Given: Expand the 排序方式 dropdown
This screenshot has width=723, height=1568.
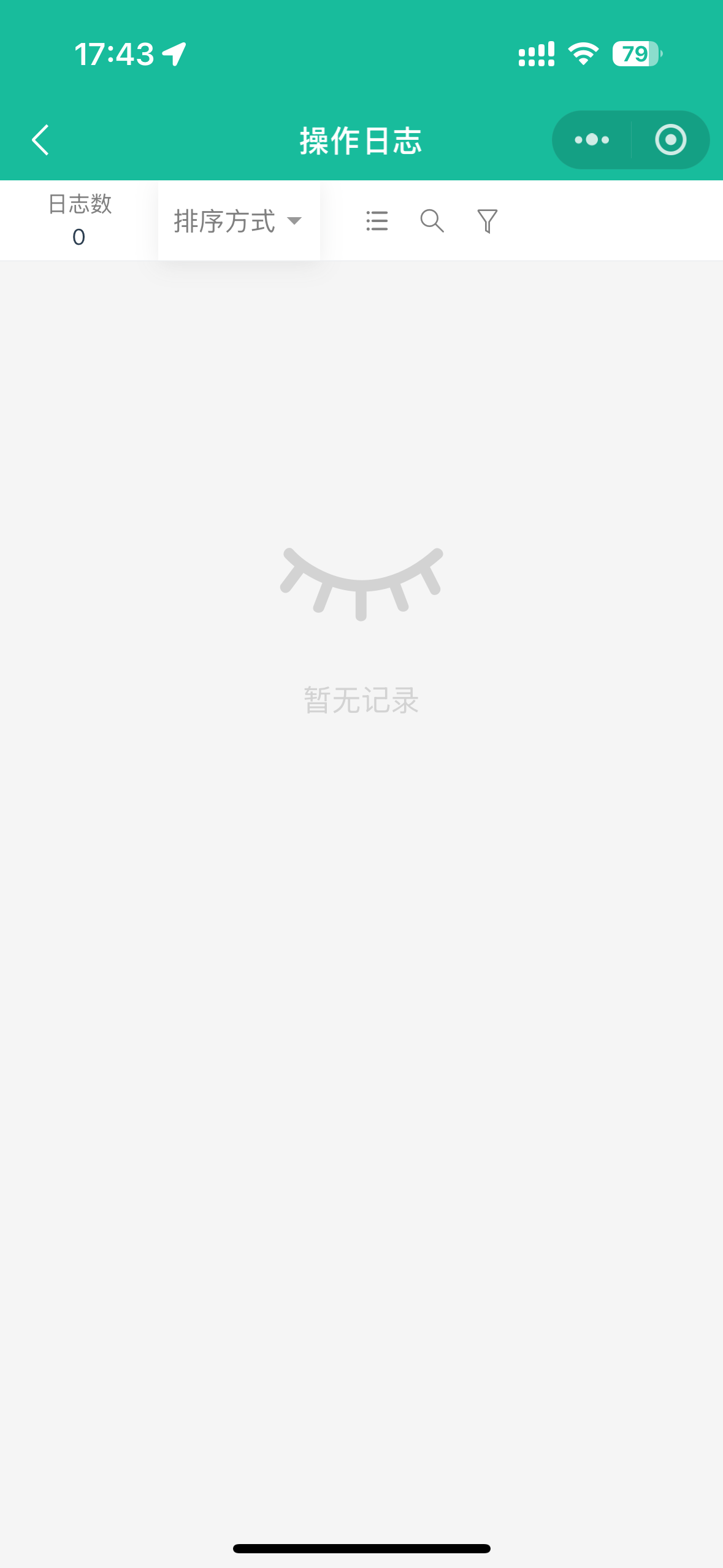Looking at the screenshot, I should [239, 221].
